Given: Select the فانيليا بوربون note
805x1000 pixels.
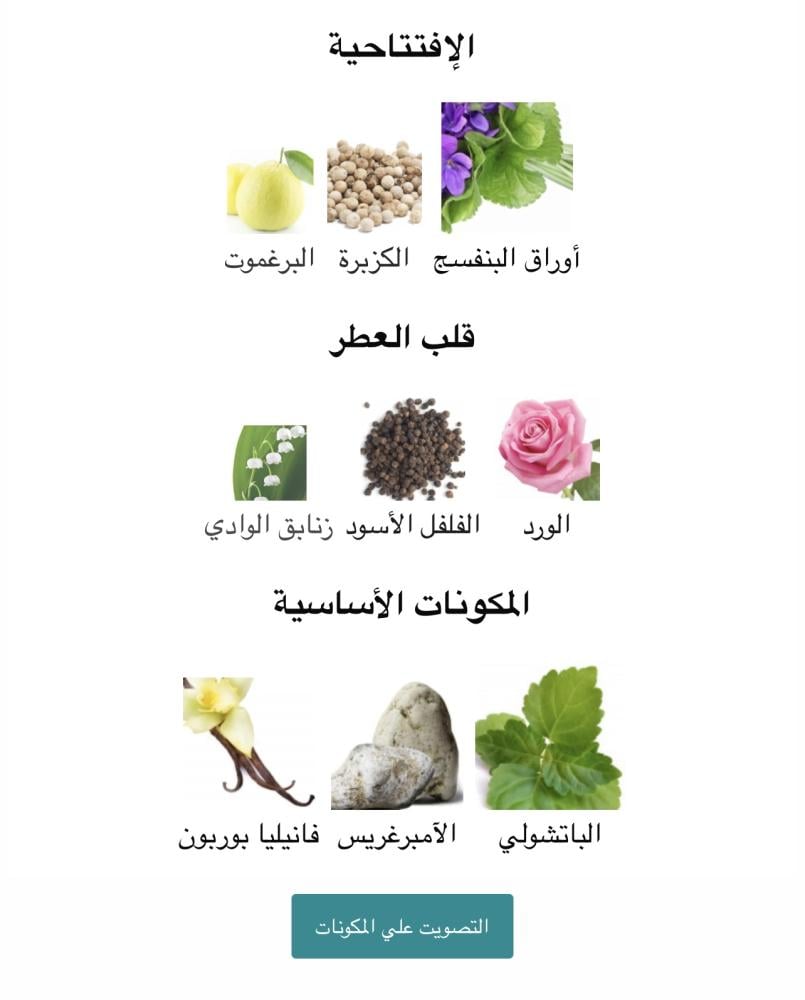Looking at the screenshot, I should (248, 741).
